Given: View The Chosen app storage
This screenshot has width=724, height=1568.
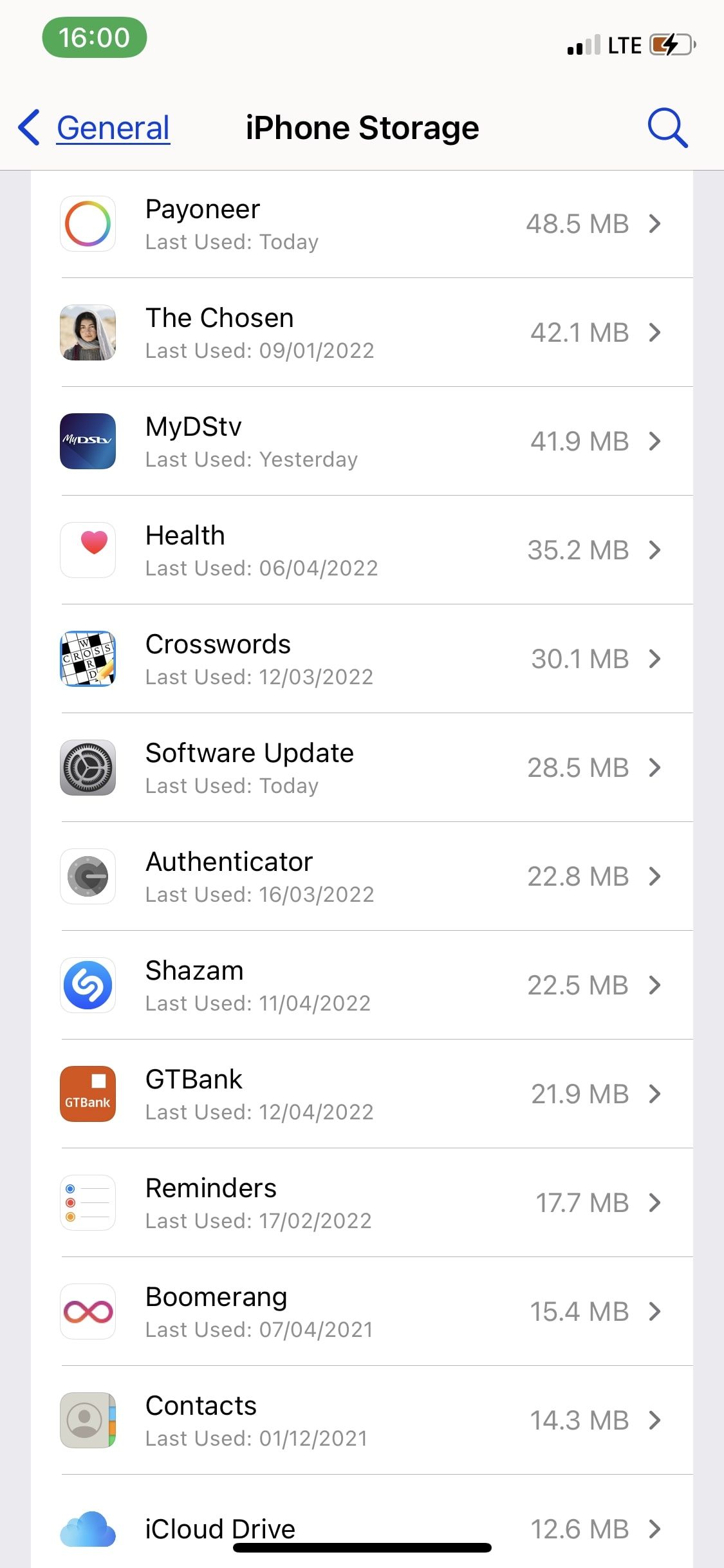Looking at the screenshot, I should click(361, 333).
